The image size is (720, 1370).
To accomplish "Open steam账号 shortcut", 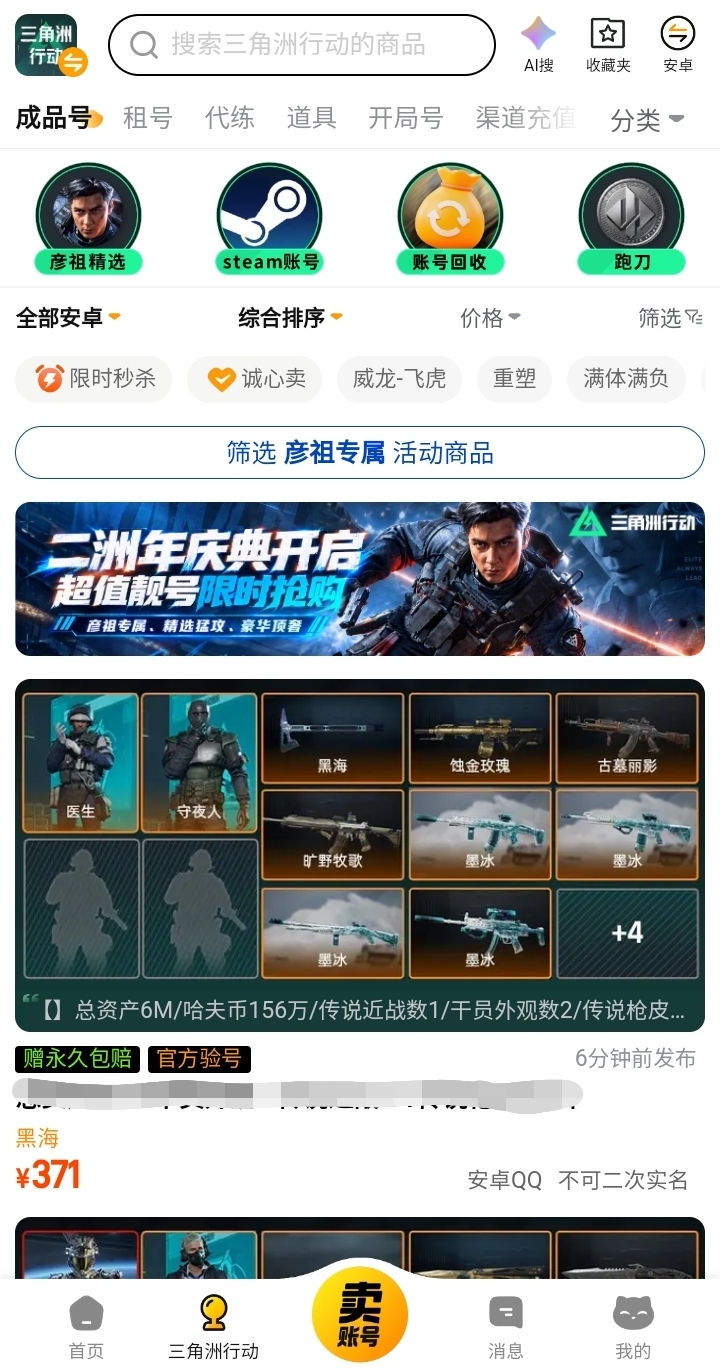I will click(269, 220).
